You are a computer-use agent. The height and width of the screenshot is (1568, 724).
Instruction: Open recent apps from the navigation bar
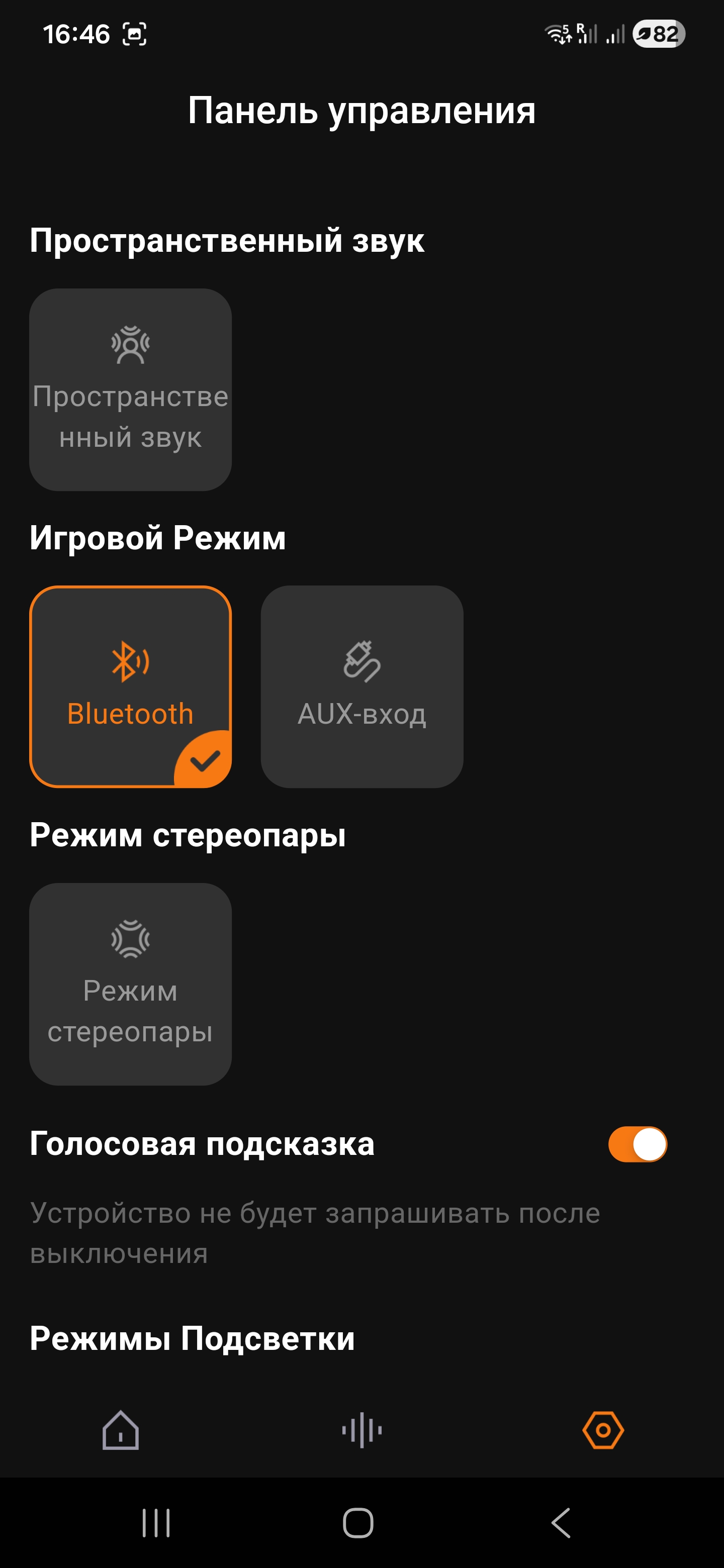[156, 1523]
